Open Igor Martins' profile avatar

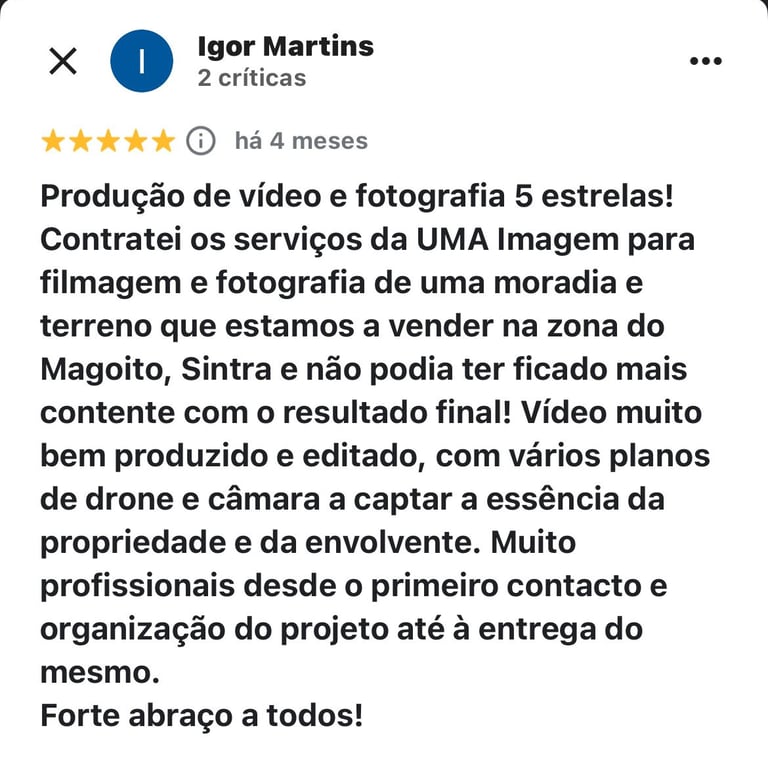click(141, 61)
